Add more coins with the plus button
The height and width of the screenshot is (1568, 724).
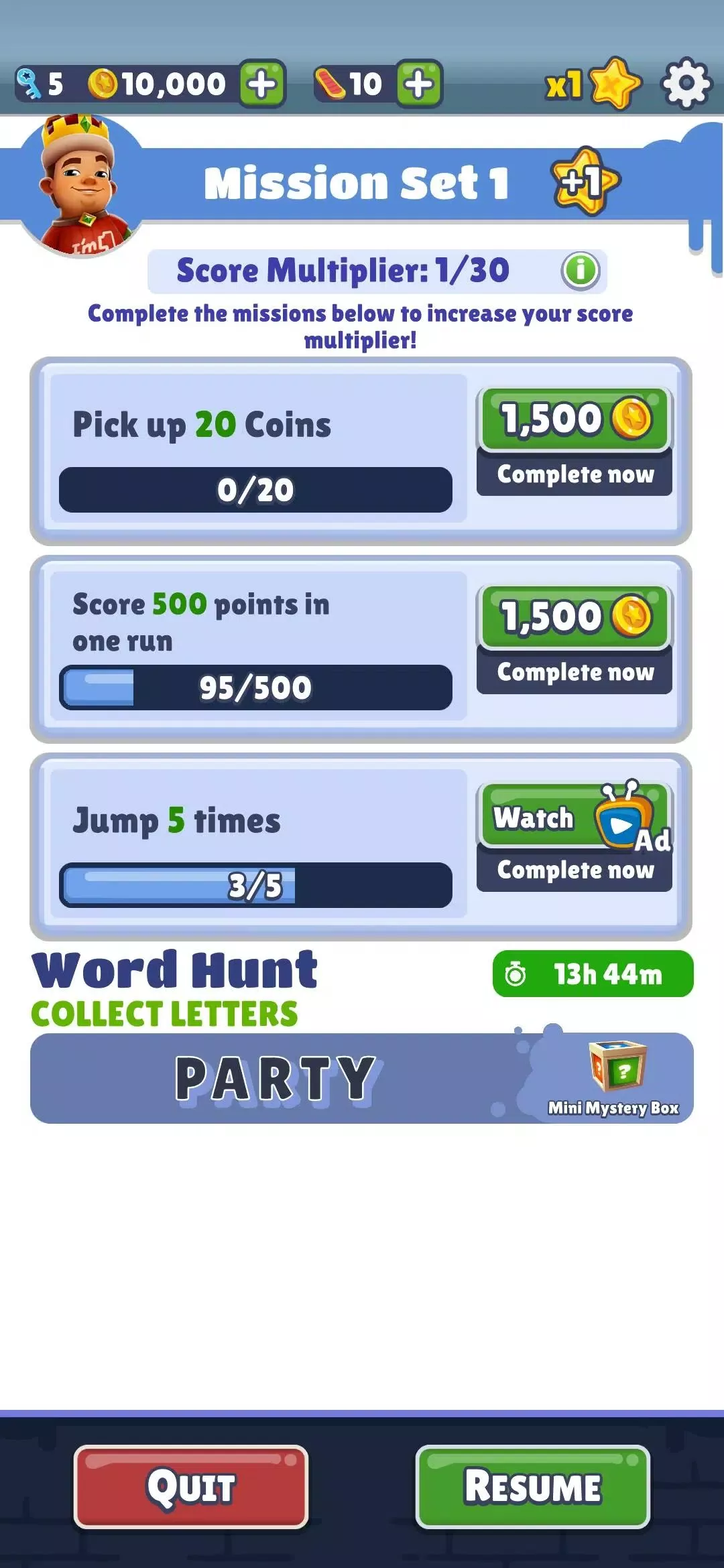tap(262, 84)
